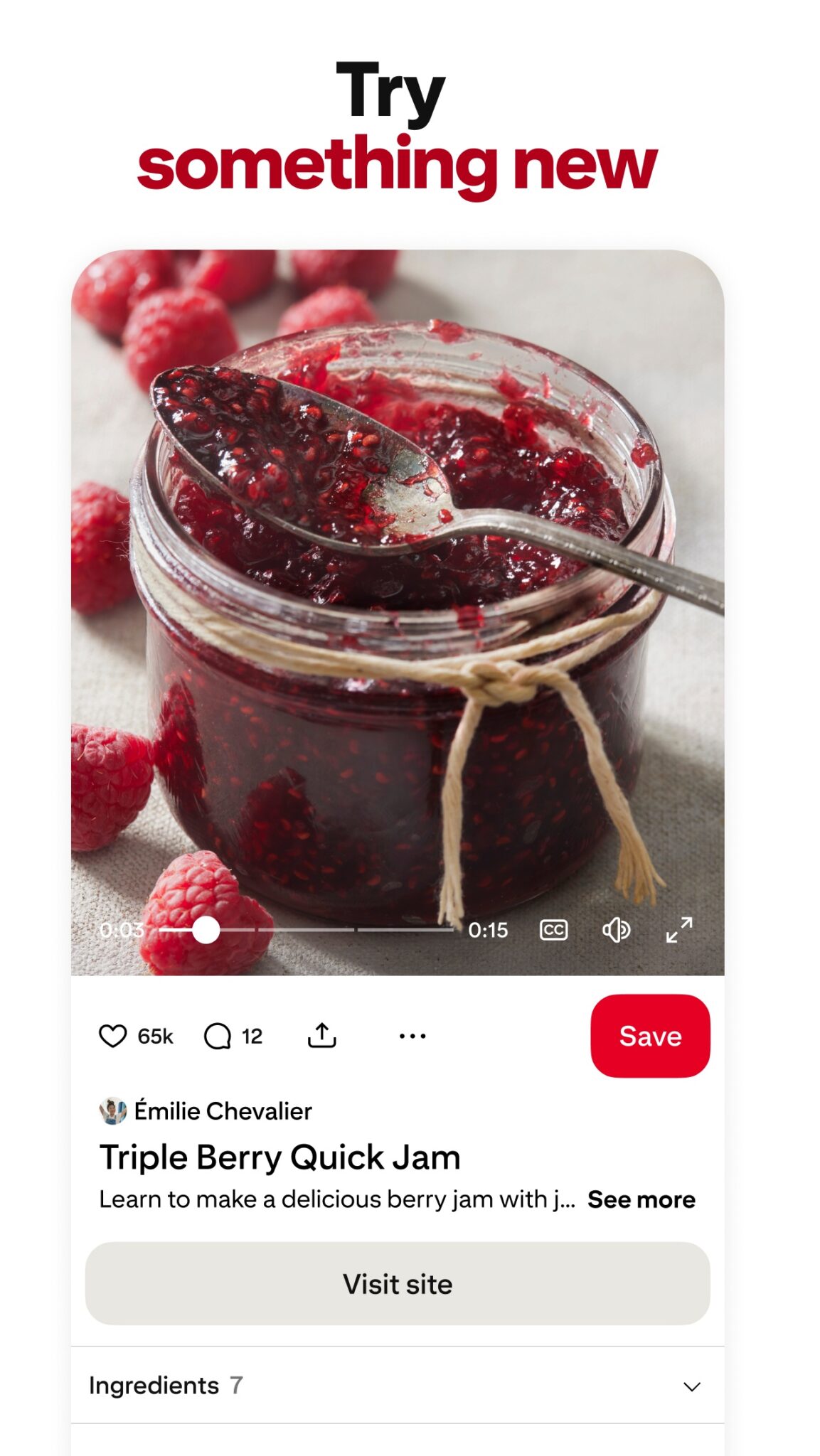Click the heart icon to like the pin

click(x=113, y=1035)
